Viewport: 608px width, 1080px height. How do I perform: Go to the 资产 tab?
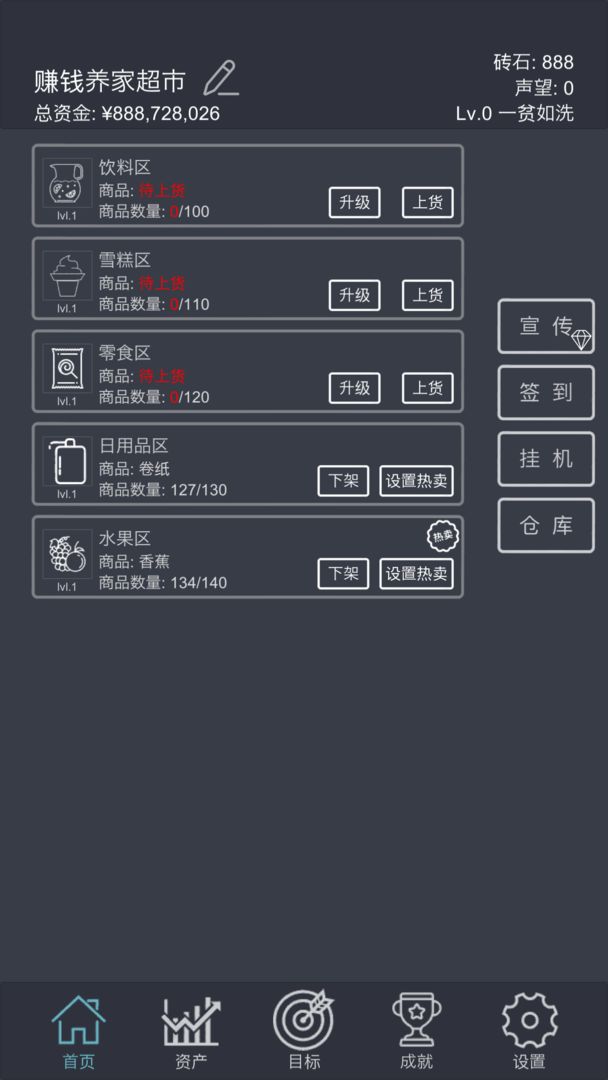tap(190, 1032)
